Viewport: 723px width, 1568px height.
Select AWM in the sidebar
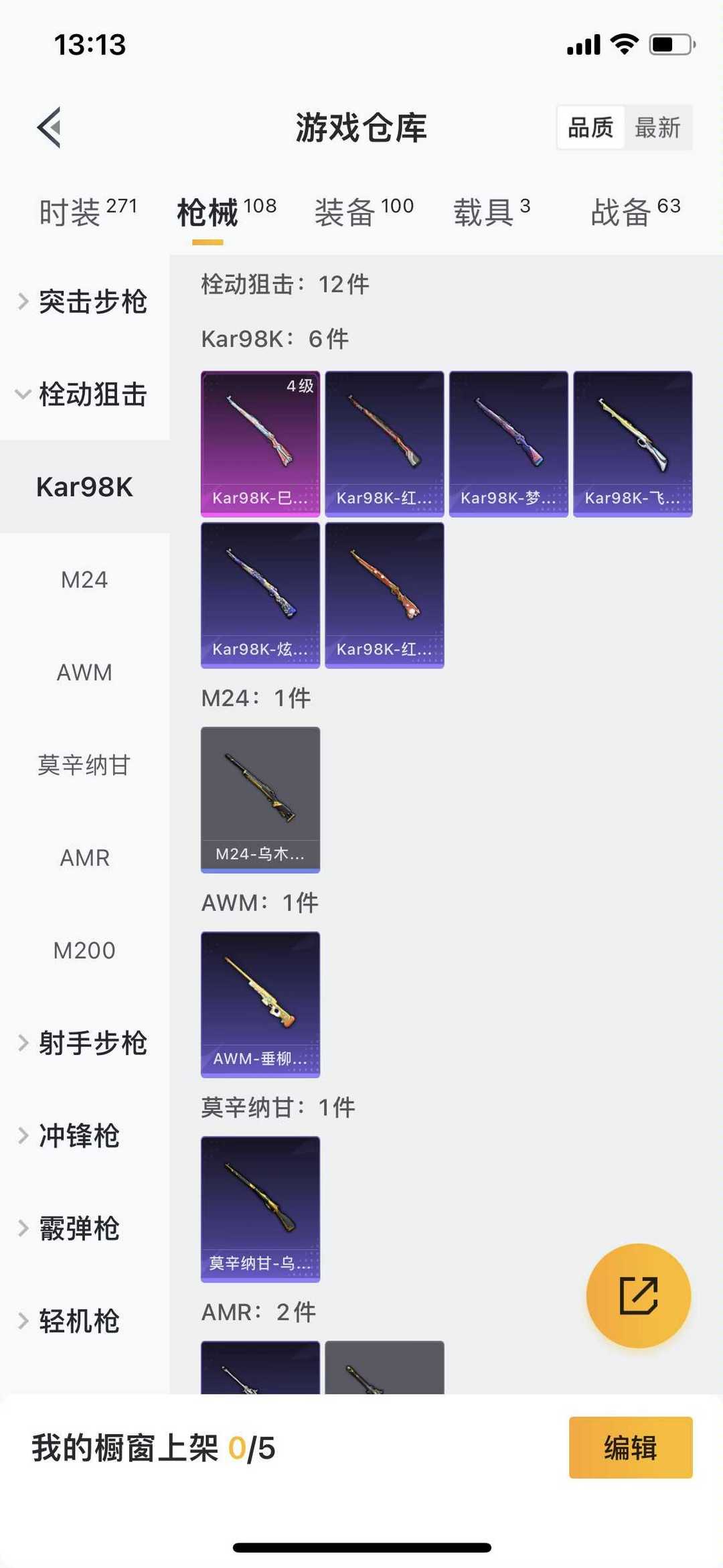[84, 672]
